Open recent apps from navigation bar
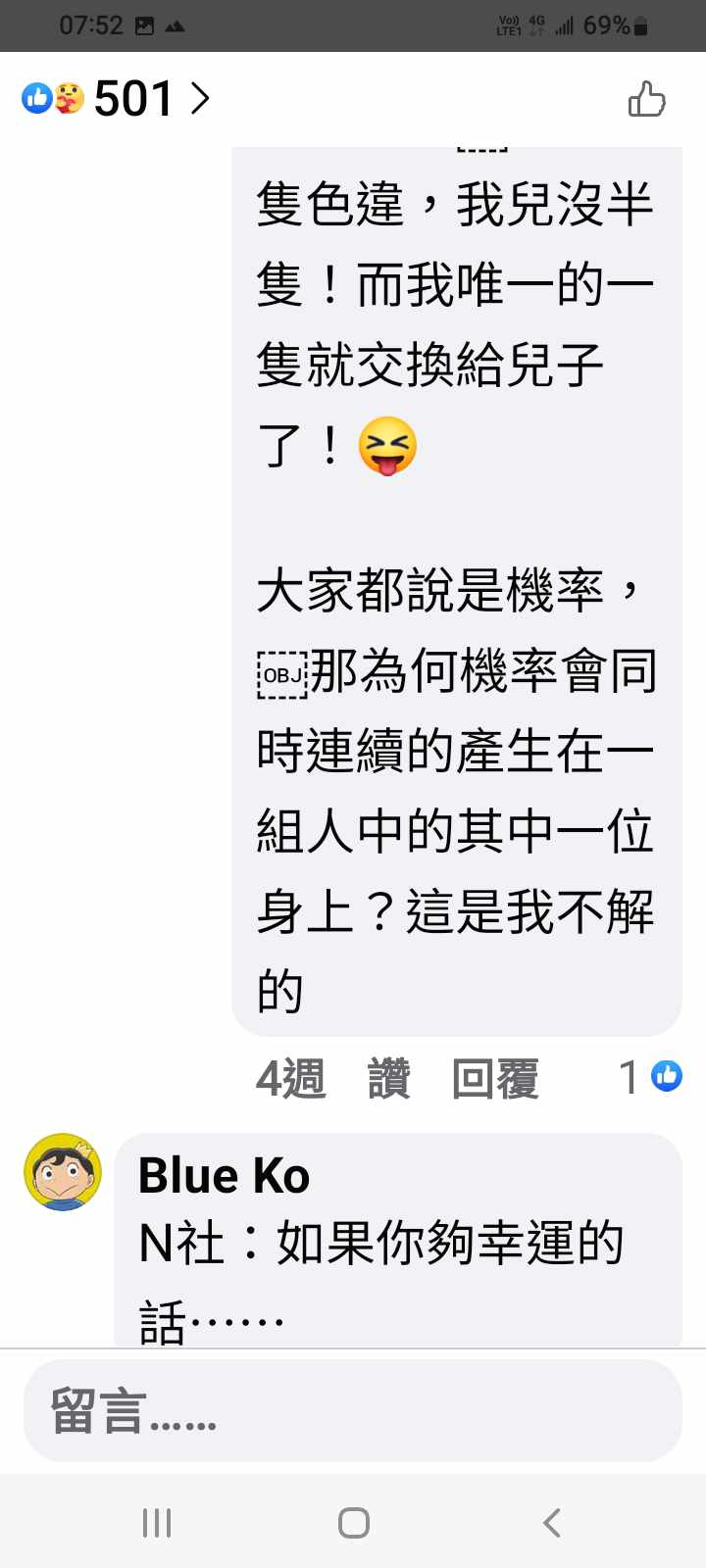 coord(157,1522)
